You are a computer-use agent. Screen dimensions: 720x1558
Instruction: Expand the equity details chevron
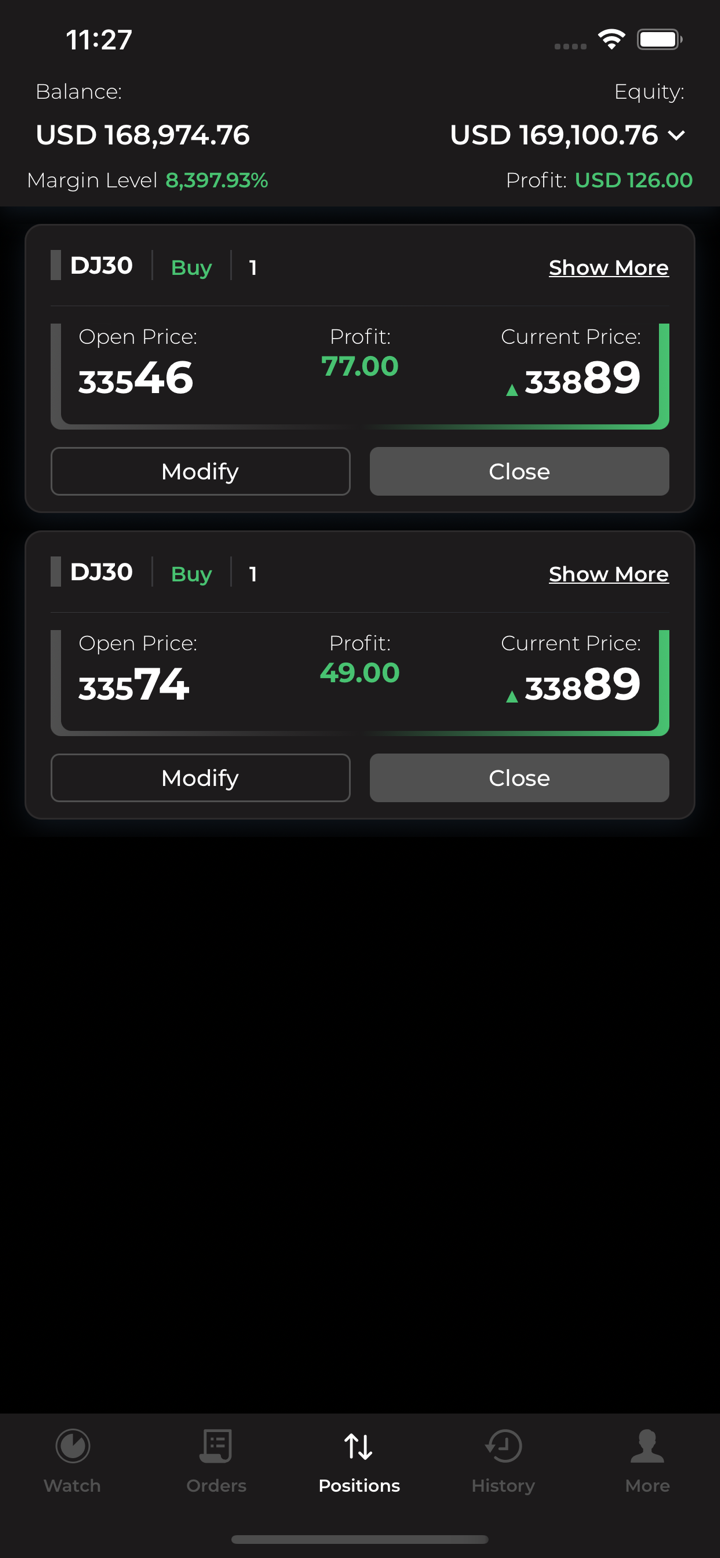pyautogui.click(x=677, y=135)
